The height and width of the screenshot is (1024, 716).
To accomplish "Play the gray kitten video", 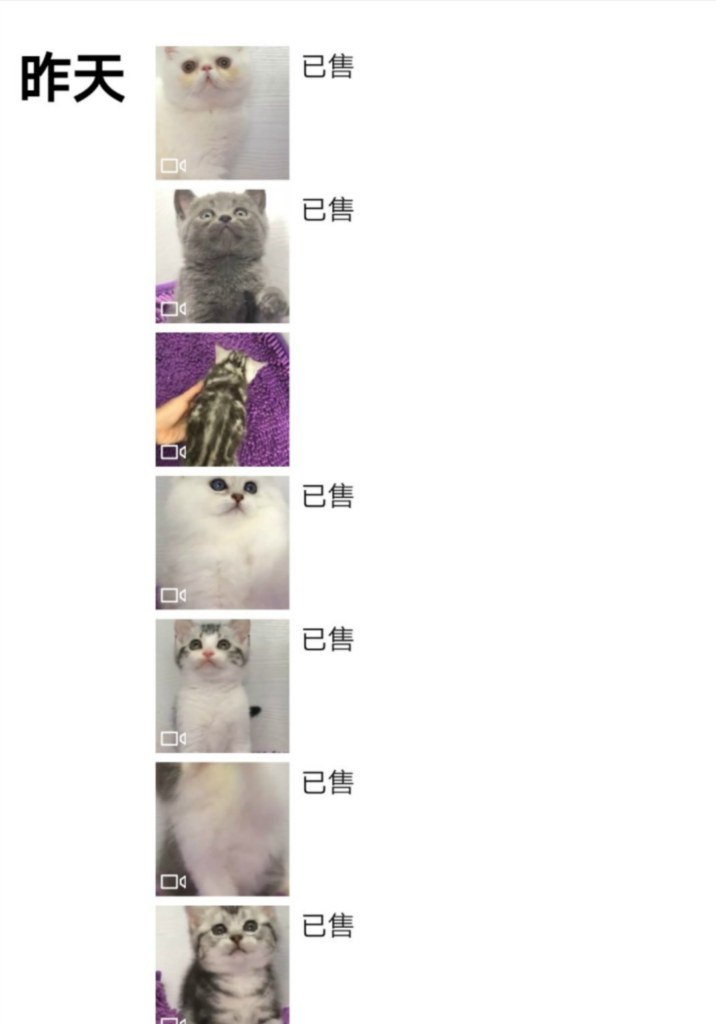I will click(222, 255).
